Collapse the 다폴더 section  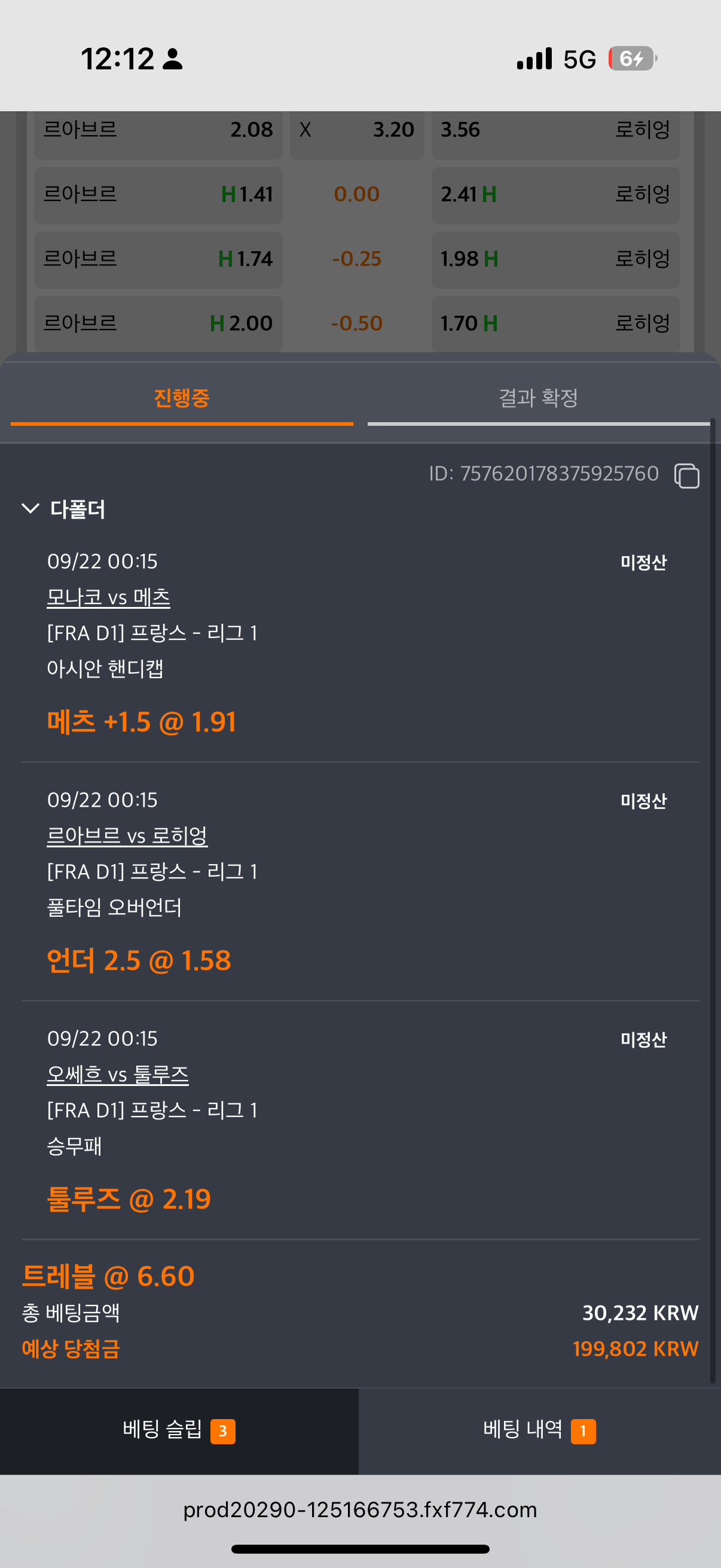click(x=30, y=508)
